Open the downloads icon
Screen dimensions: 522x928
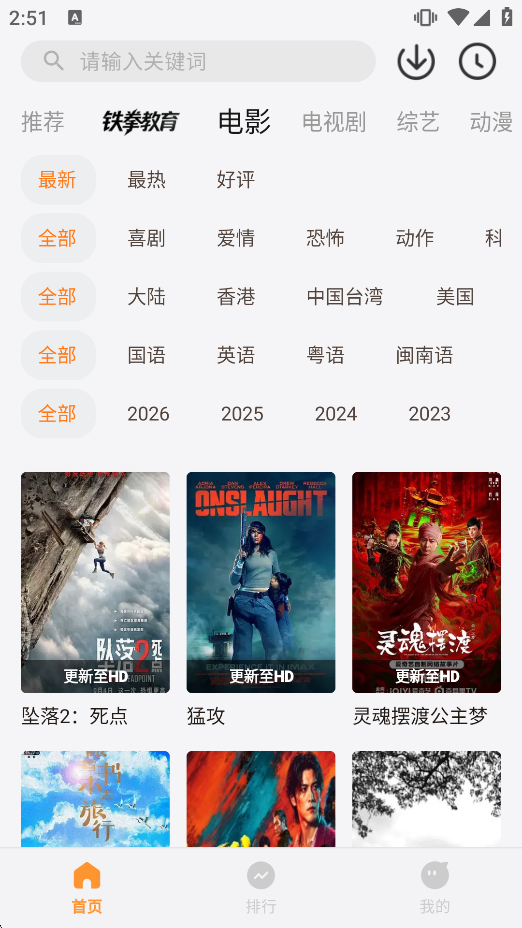pos(416,61)
